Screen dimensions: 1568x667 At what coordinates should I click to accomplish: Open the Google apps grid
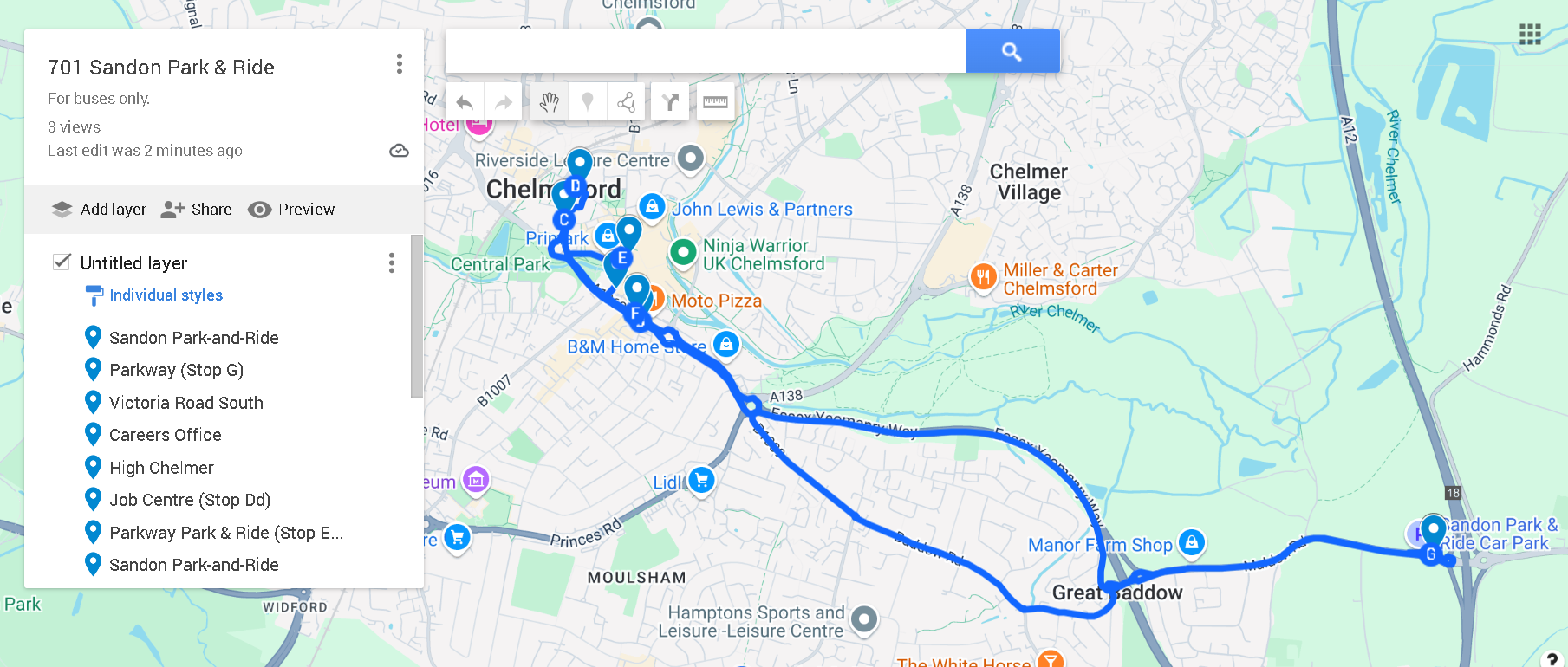pos(1530,34)
